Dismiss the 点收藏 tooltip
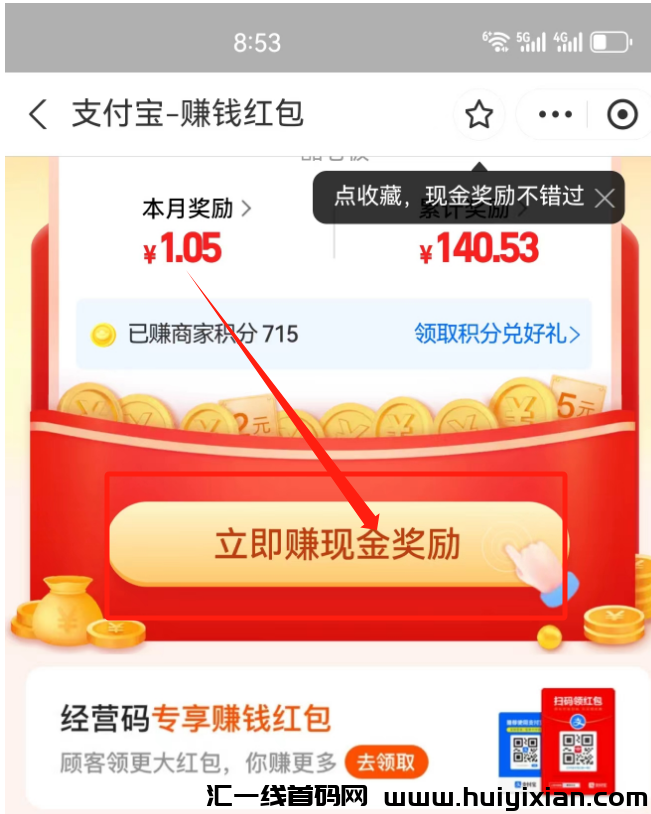 point(604,197)
